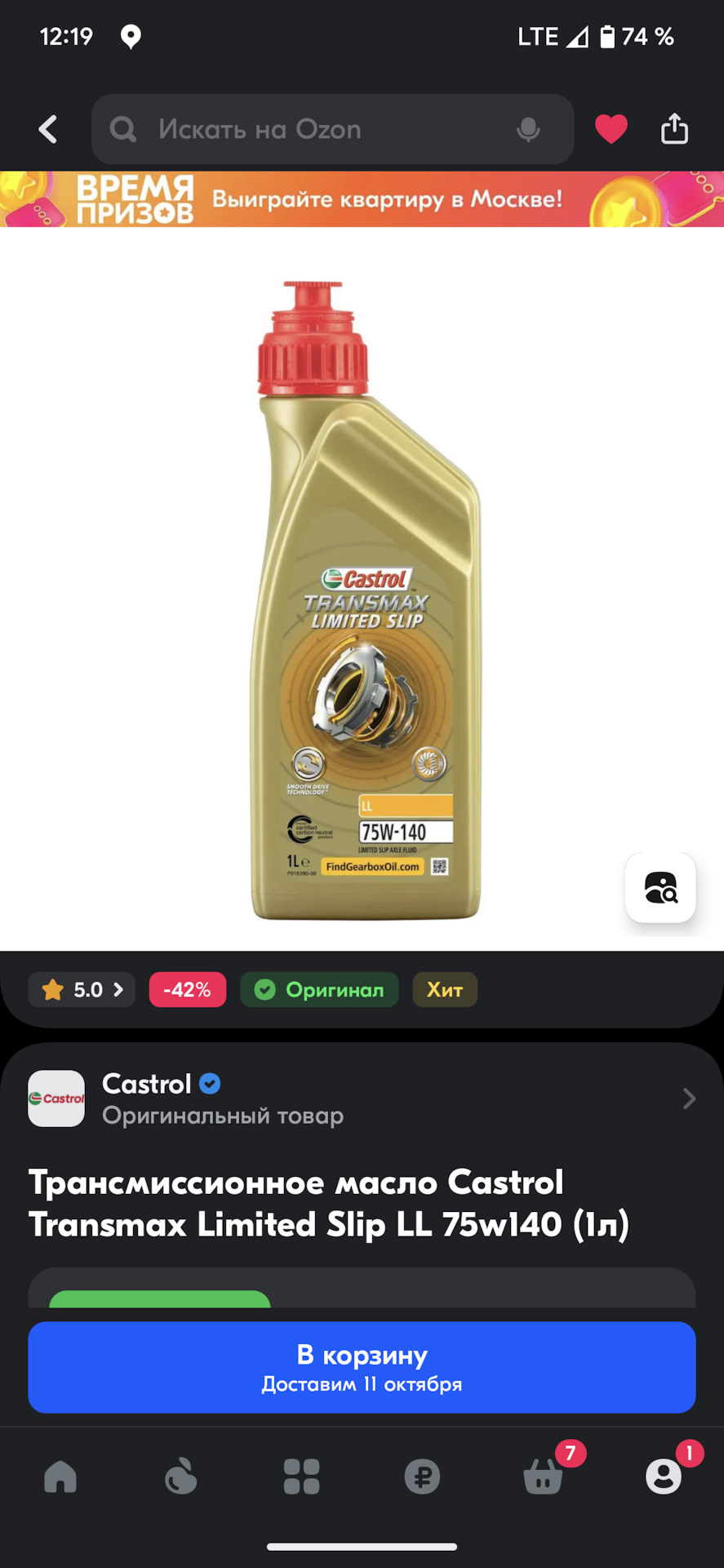Open the Ozon Fresh tab
The width and height of the screenshot is (724, 1568).
(x=181, y=1477)
